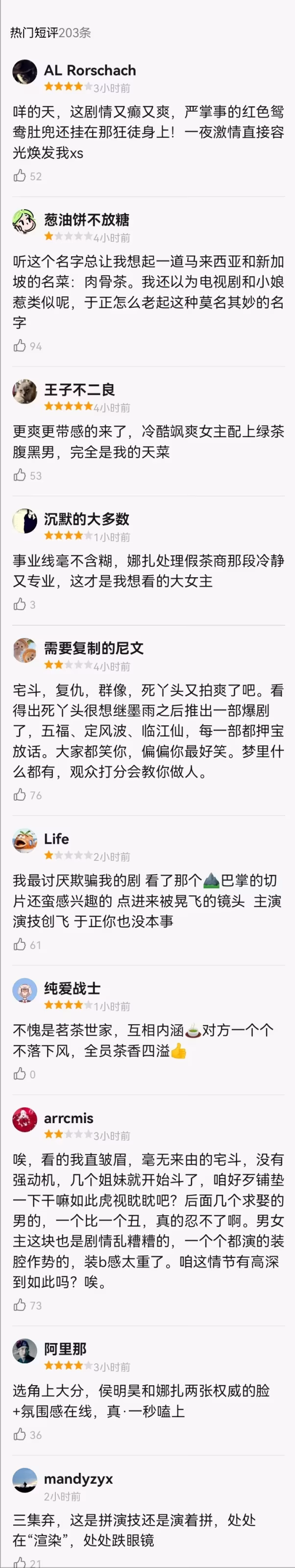295x1568 pixels.
Task: Tap 需要复制的尼文's profile picture
Action: pos(25,650)
